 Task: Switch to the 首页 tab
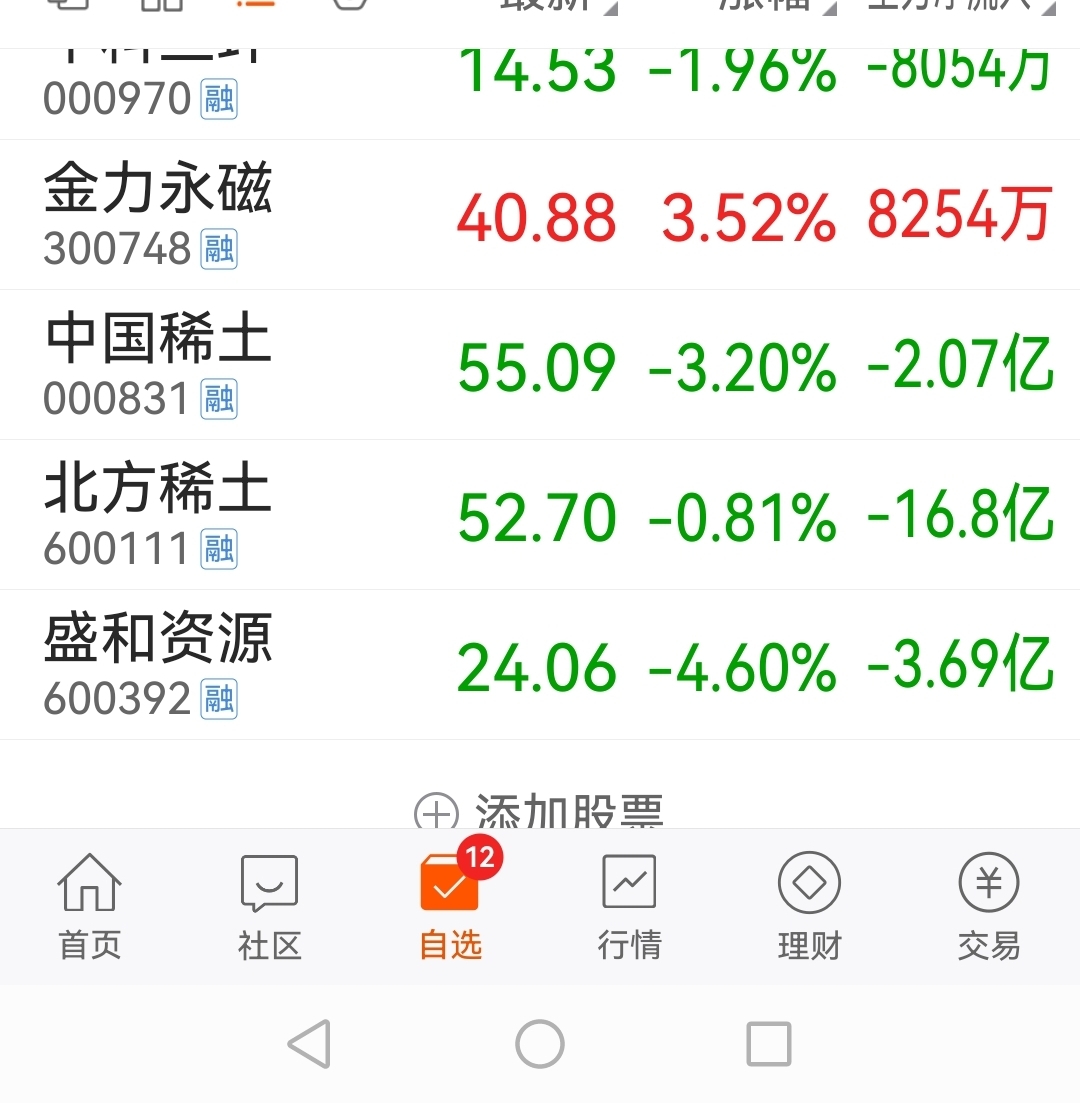coord(90,906)
